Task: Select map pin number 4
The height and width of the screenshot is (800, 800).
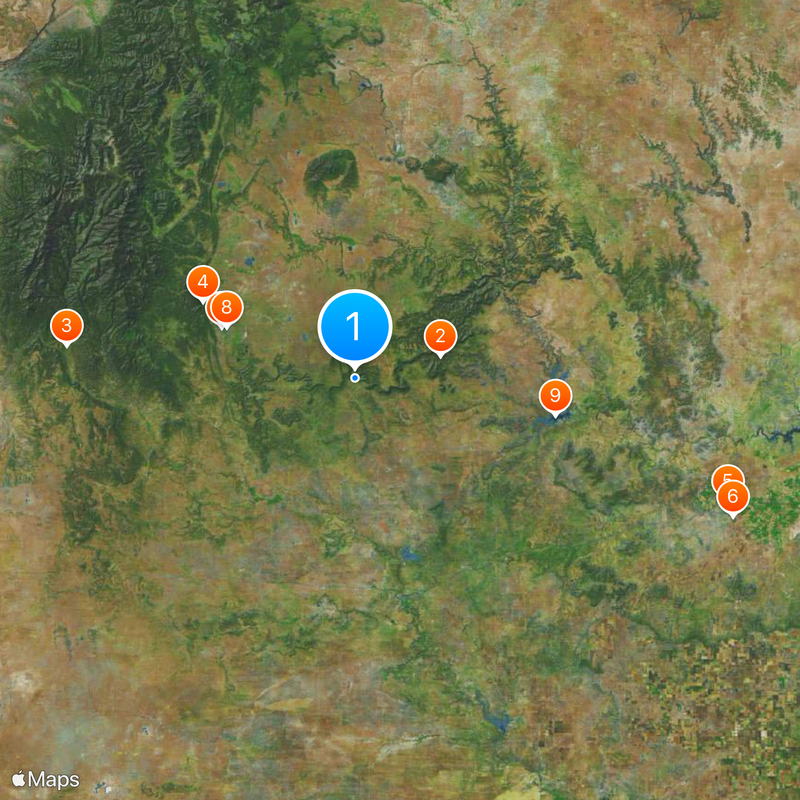Action: pyautogui.click(x=202, y=282)
